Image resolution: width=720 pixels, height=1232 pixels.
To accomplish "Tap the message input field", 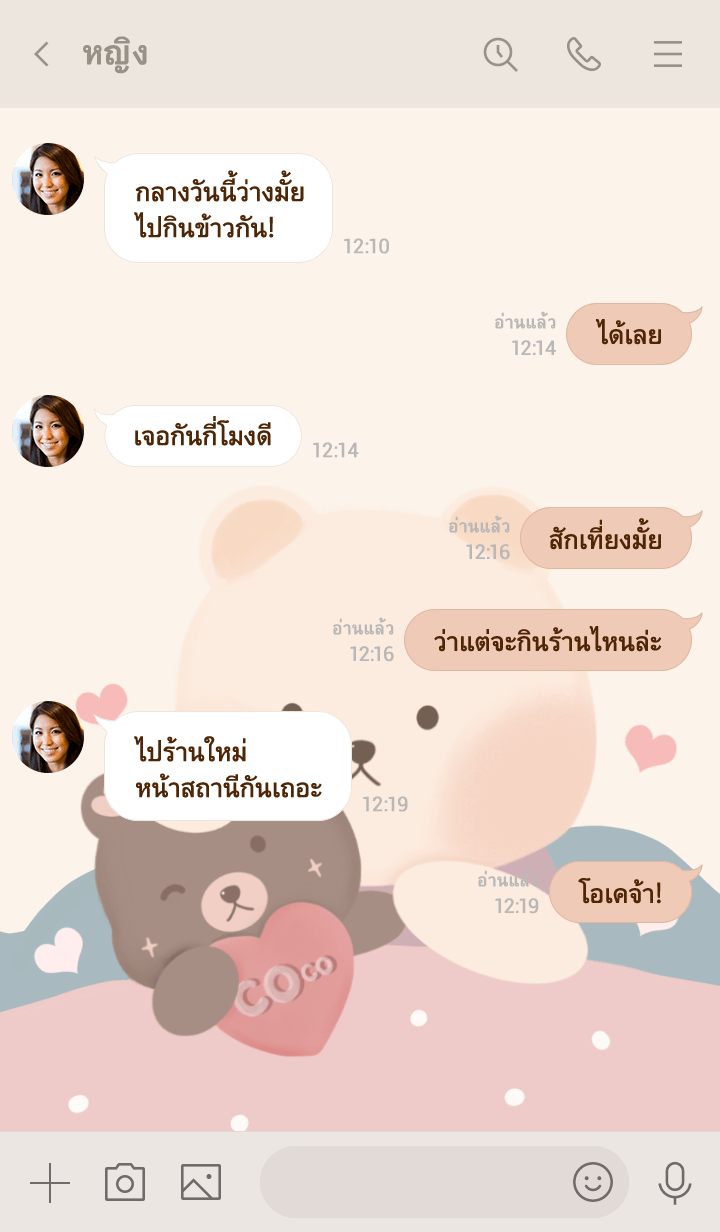I will click(x=410, y=1183).
